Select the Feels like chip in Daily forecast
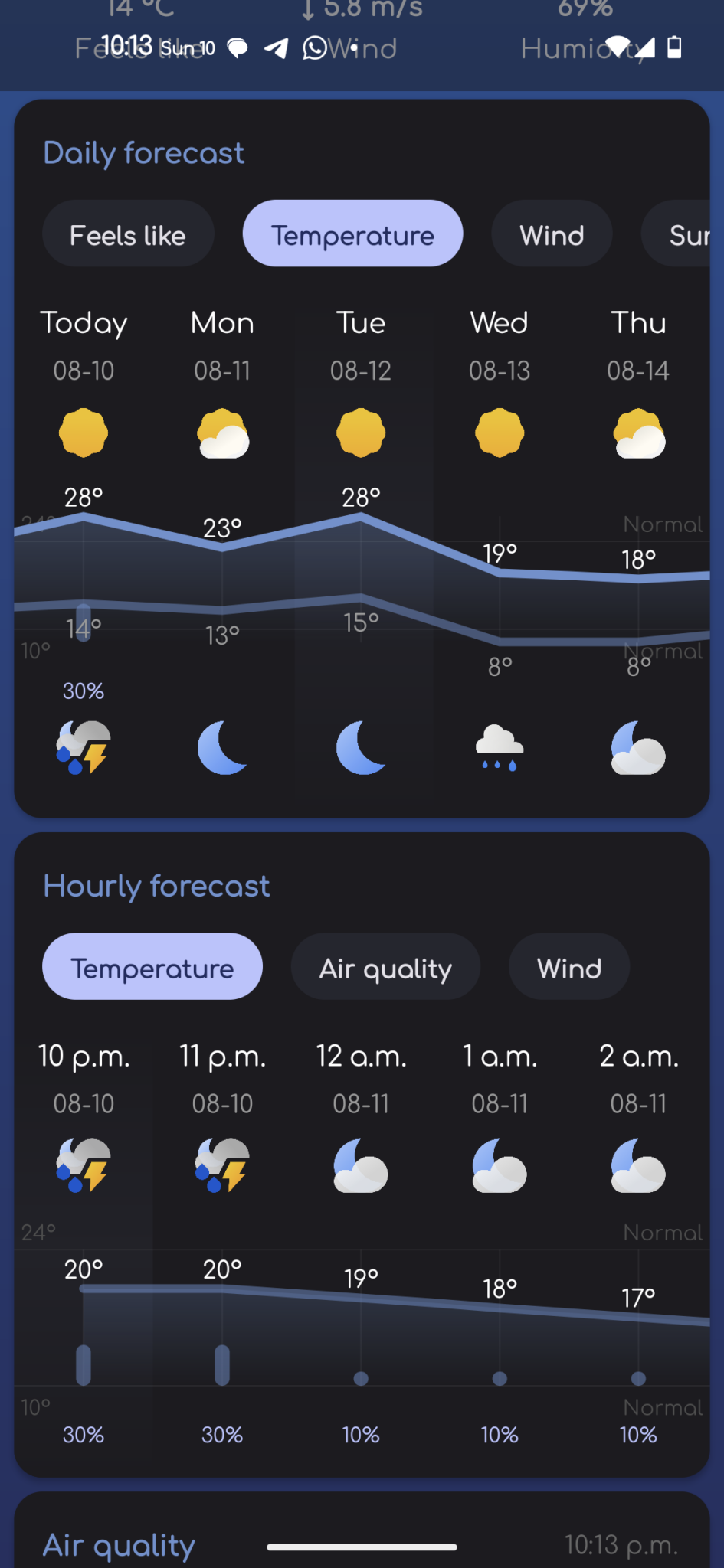The image size is (724, 1568). 127,235
